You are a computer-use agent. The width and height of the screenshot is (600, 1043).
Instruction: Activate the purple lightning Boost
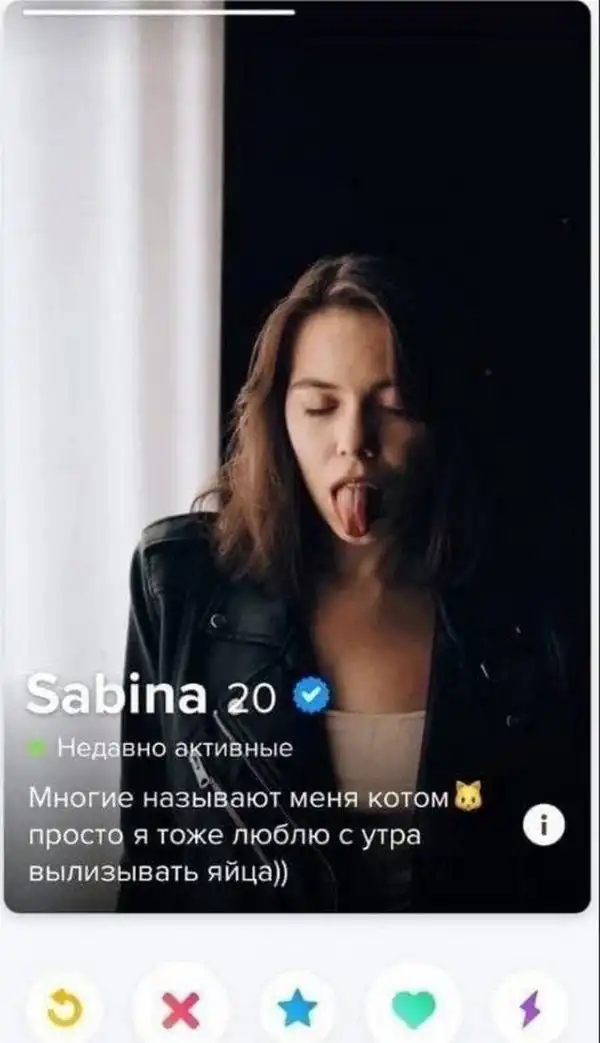[x=530, y=1010]
